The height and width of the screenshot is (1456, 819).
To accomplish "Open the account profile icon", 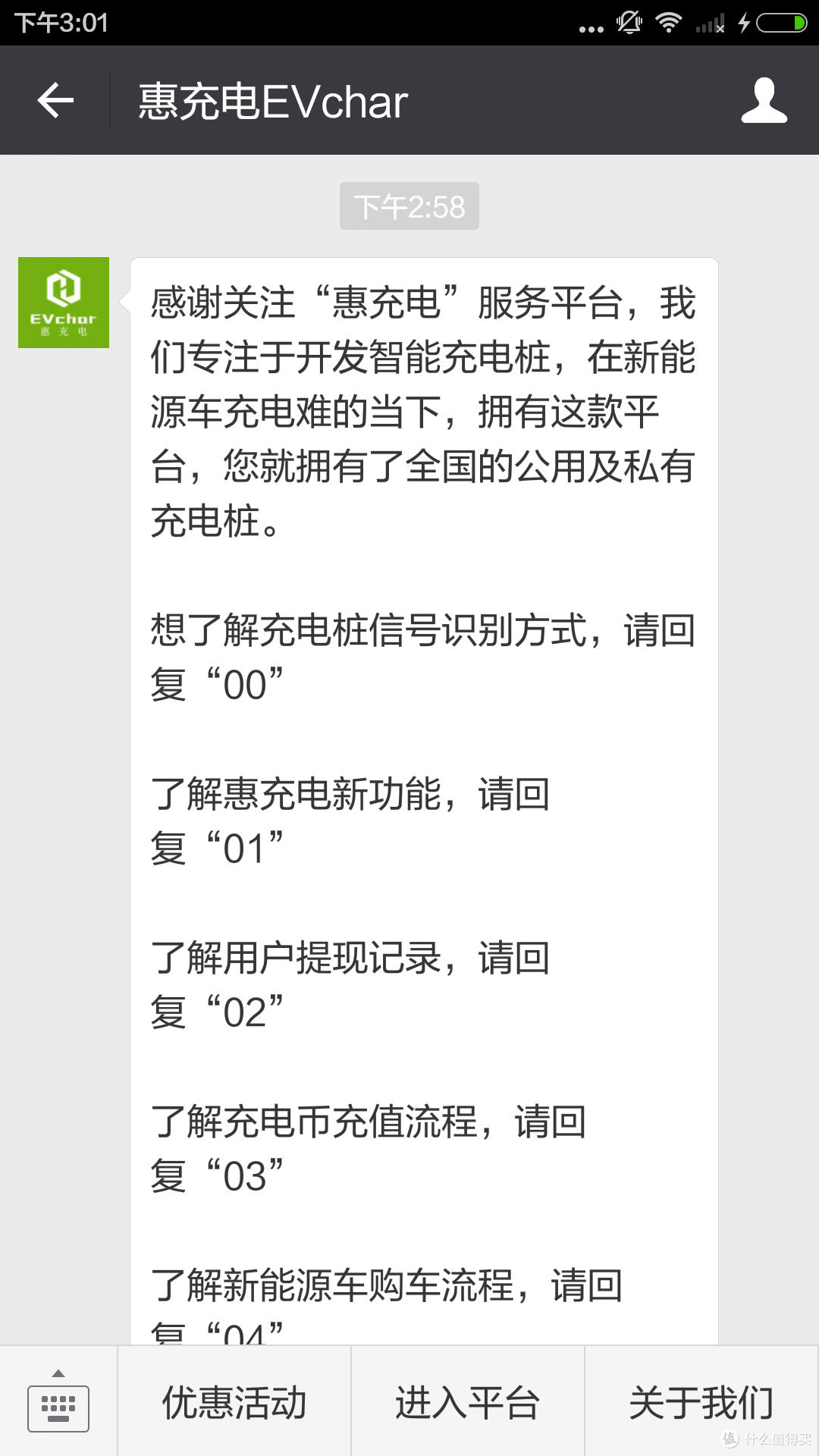I will [x=764, y=100].
